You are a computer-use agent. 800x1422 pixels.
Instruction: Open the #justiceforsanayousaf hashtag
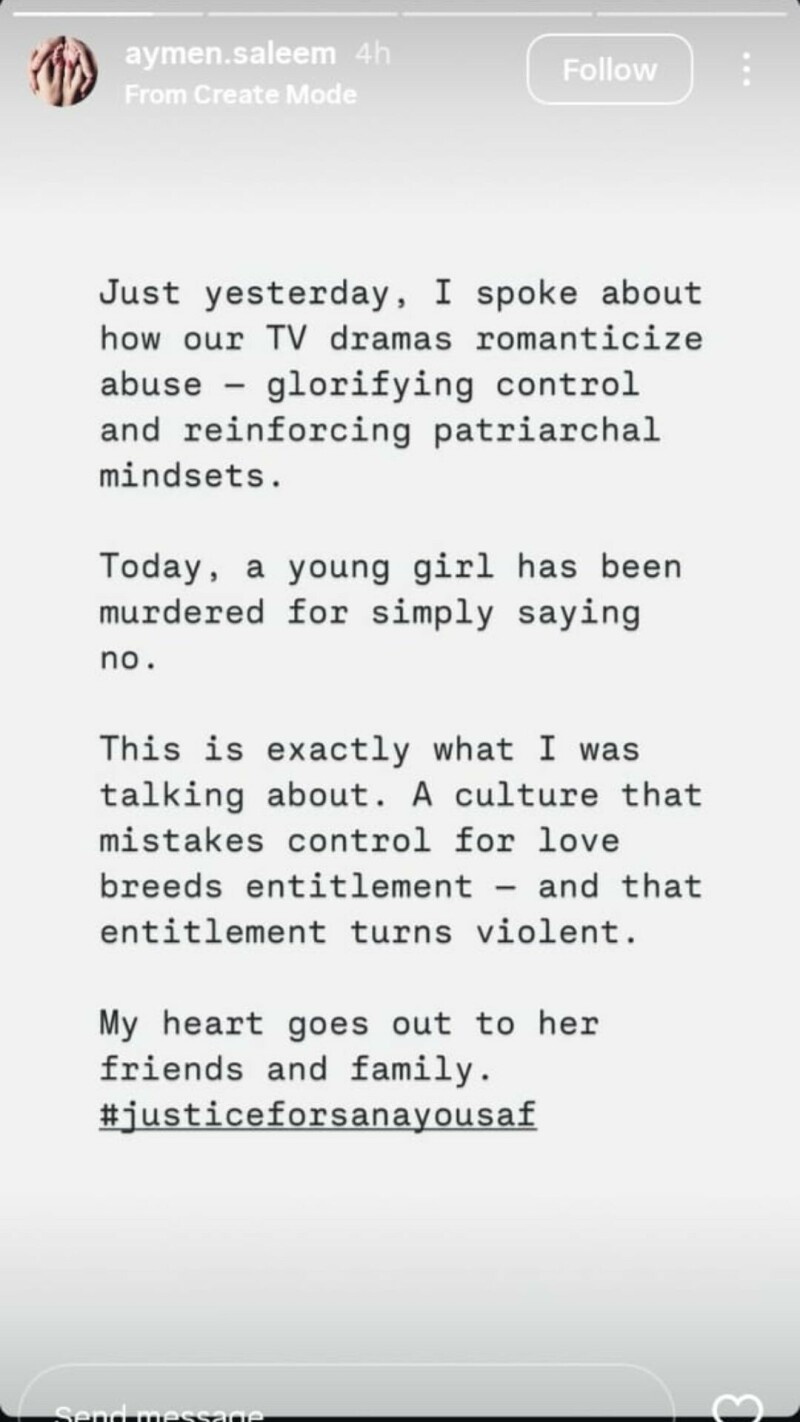pyautogui.click(x=317, y=1115)
